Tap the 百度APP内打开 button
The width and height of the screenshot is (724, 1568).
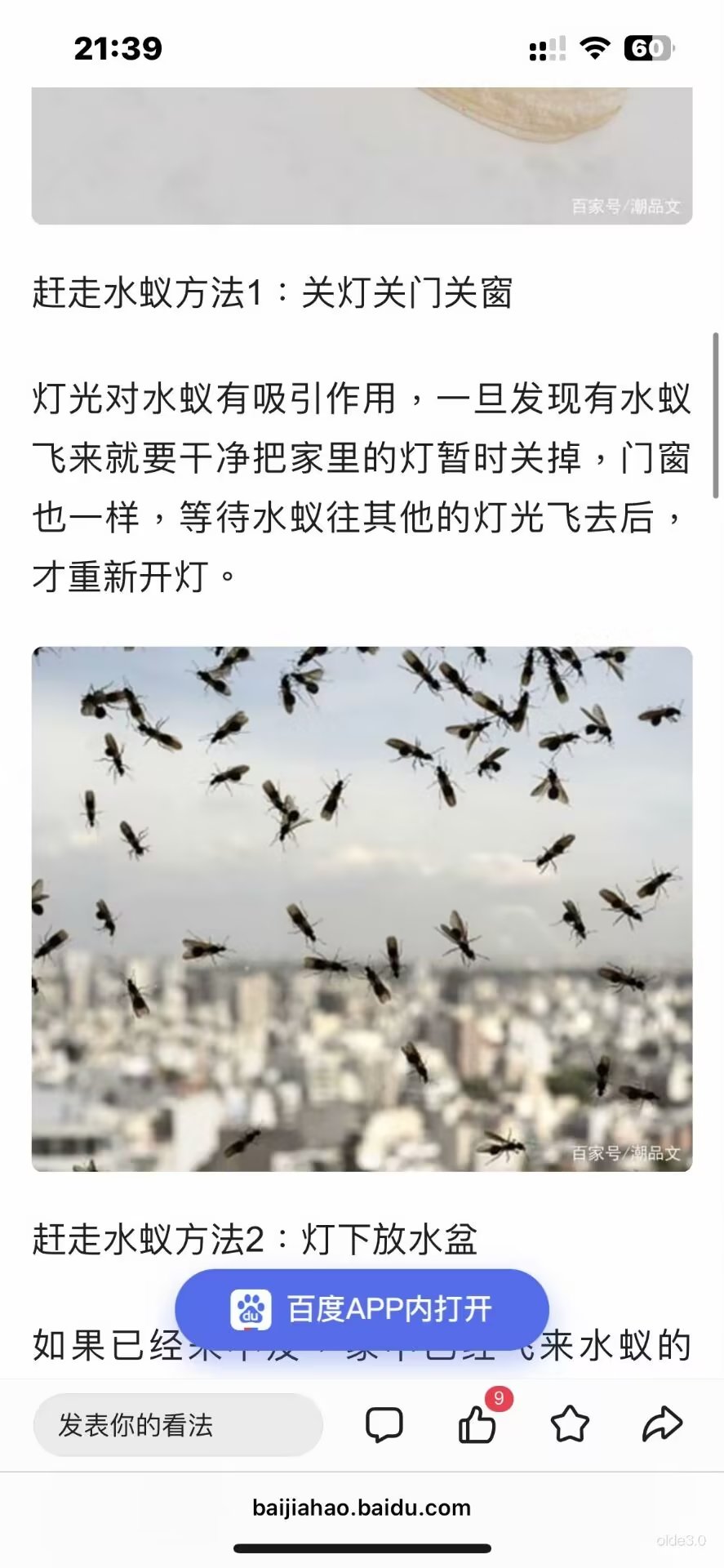point(362,1309)
